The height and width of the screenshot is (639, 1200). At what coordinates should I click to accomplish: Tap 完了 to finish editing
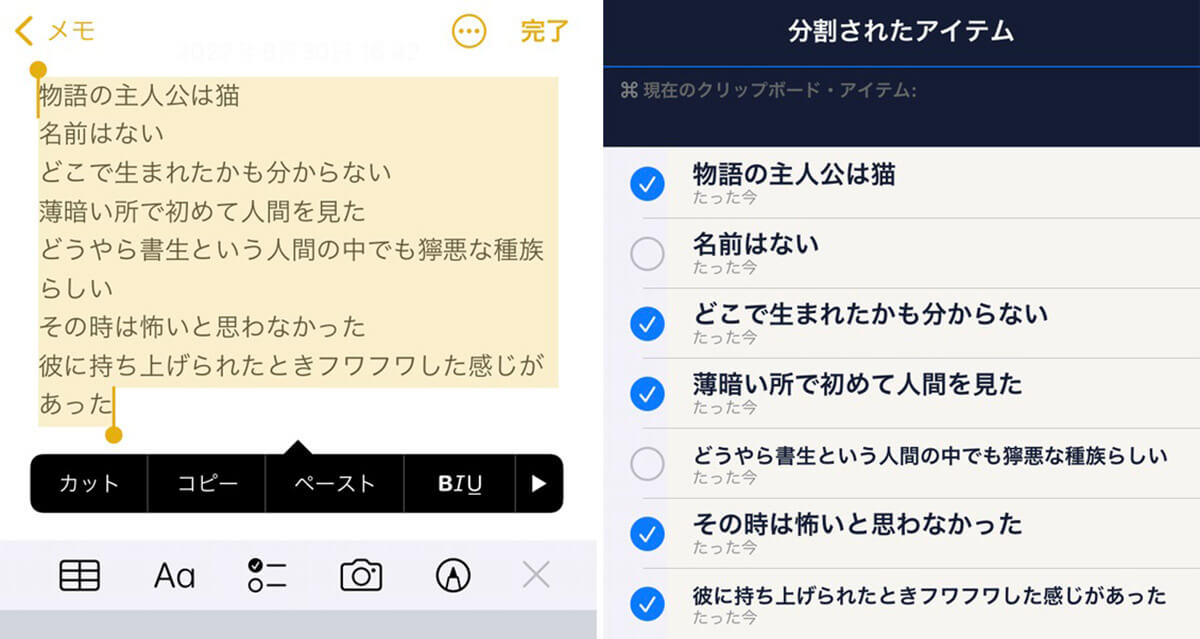(544, 32)
